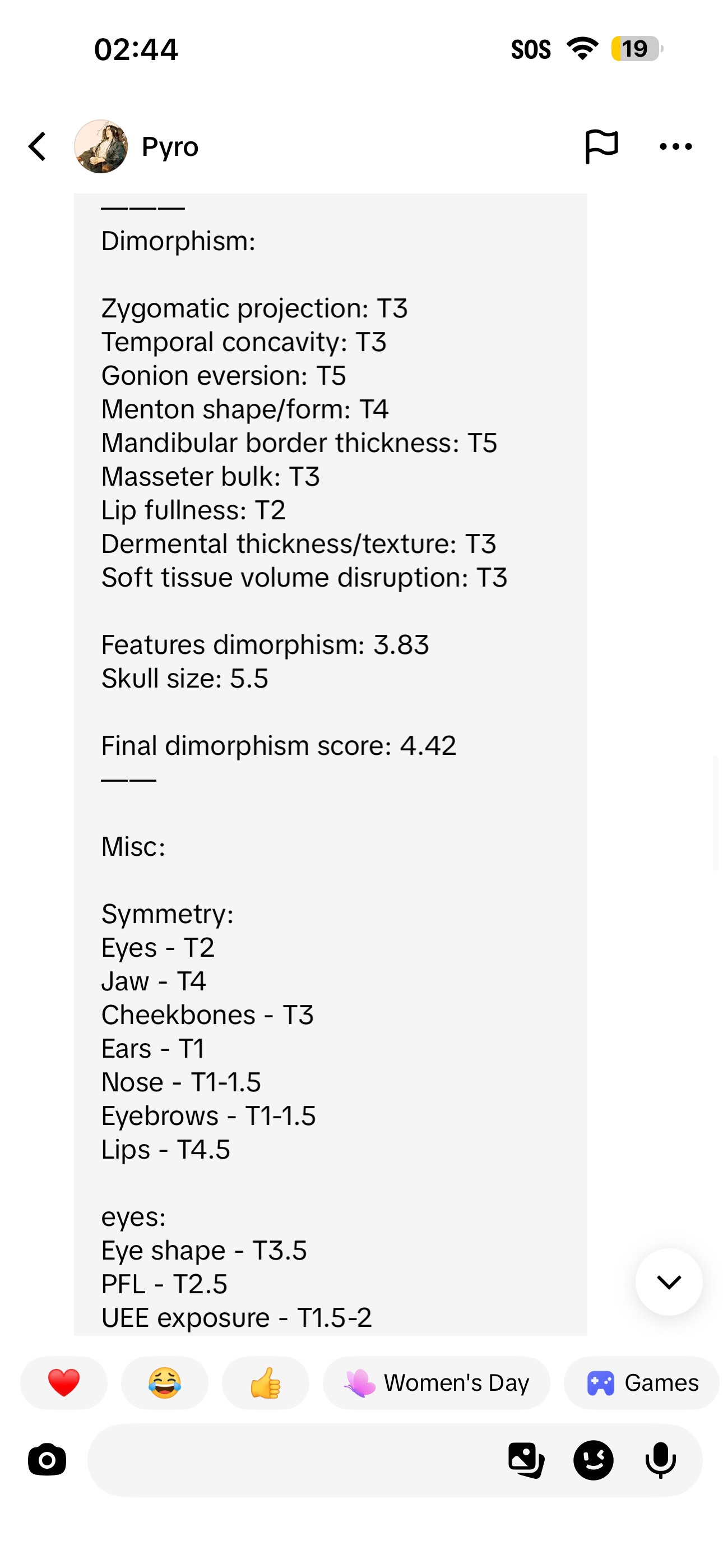Screen dimensions: 723x1568
Task: Send a red heart reaction
Action: [x=64, y=1382]
